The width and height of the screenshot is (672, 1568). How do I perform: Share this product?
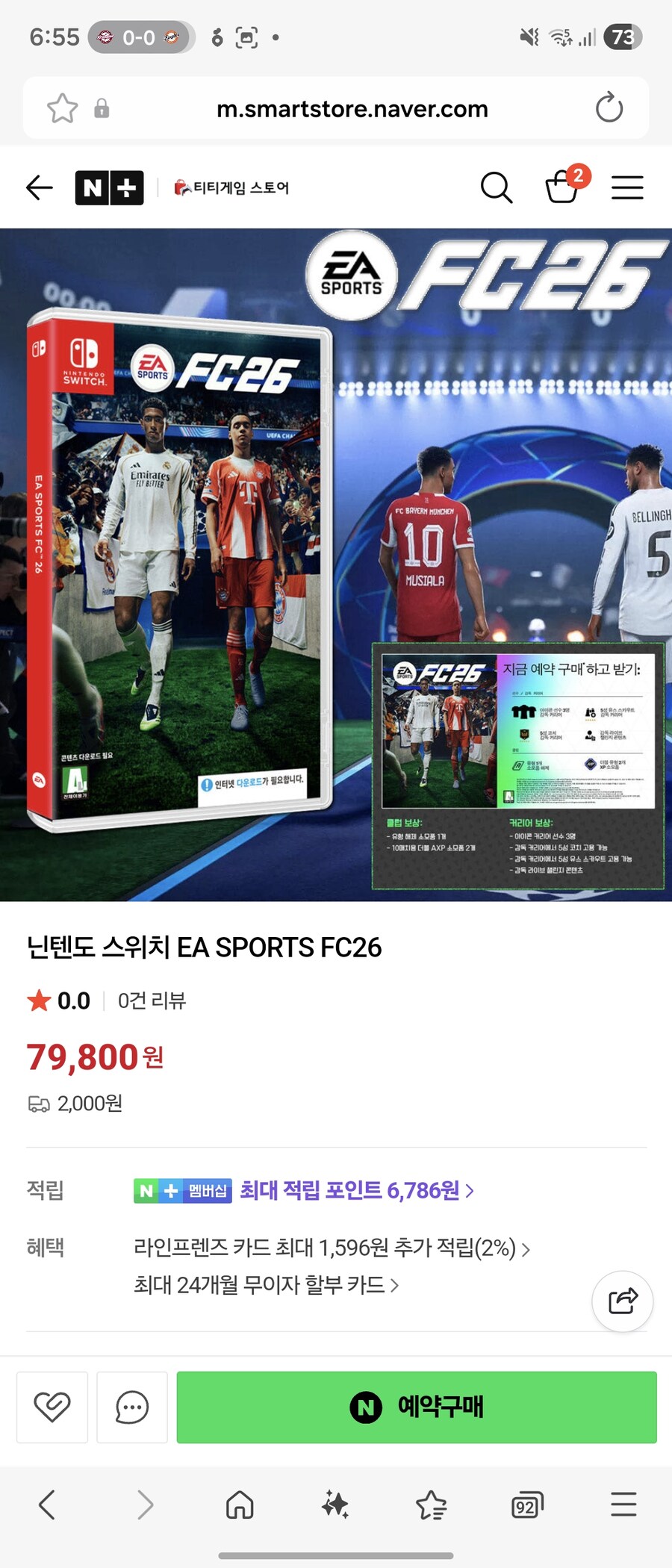click(x=623, y=1301)
